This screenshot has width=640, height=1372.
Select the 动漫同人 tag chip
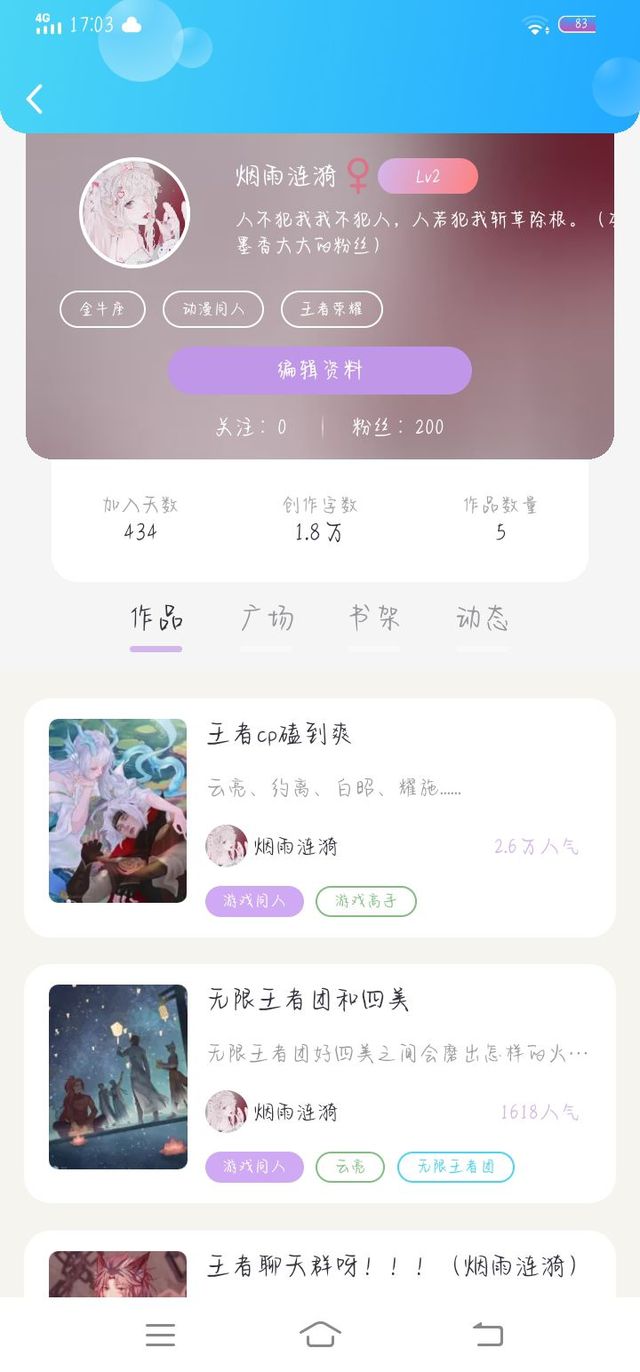tap(213, 309)
